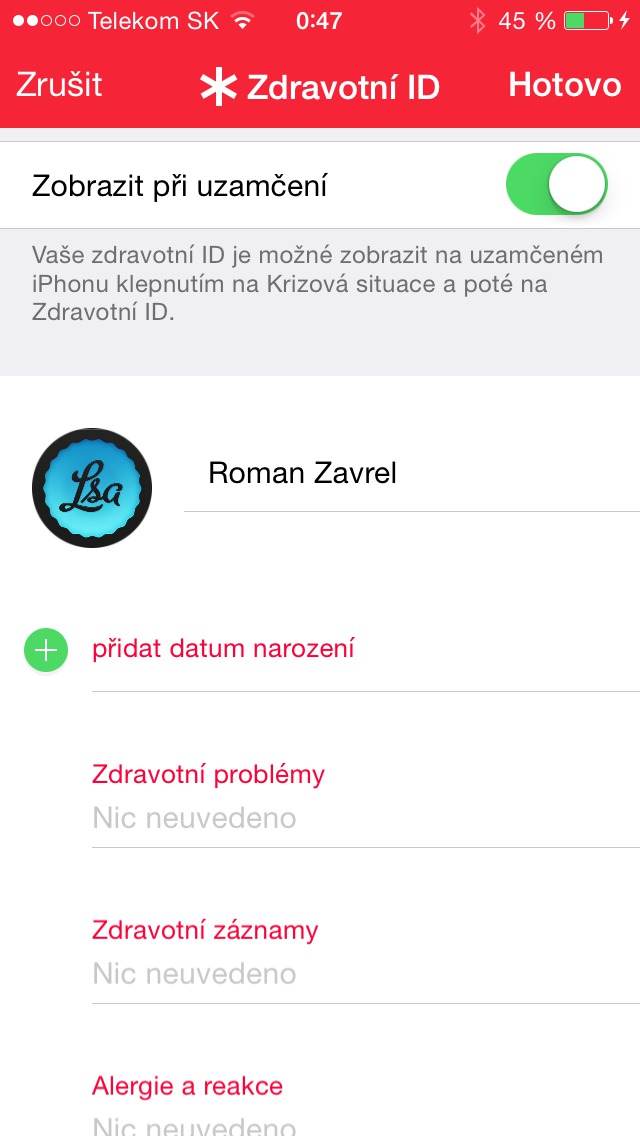Tap Hotovo to save the Medical ID
The height and width of the screenshot is (1136, 640).
tap(565, 85)
